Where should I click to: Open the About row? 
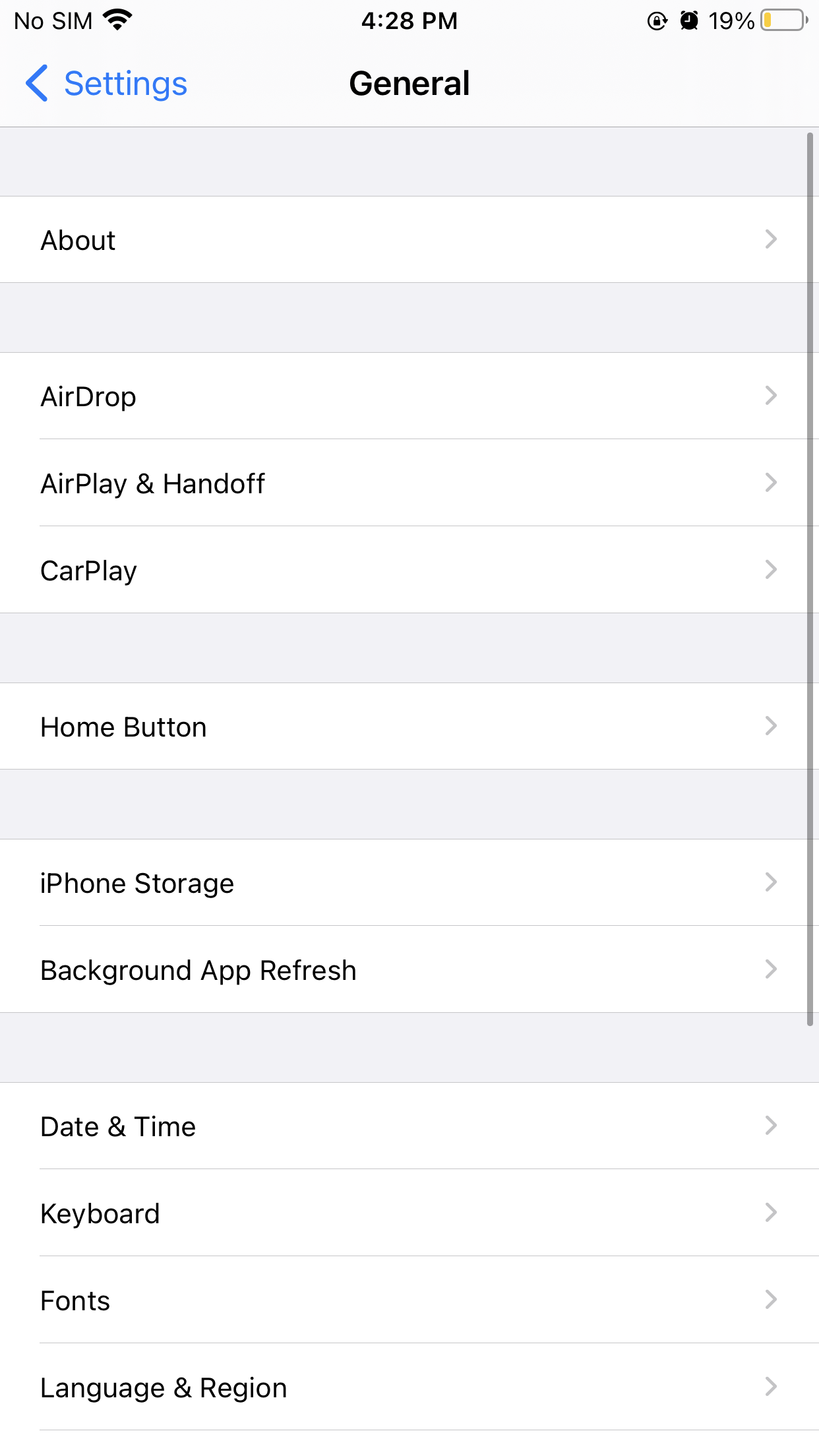click(x=409, y=240)
